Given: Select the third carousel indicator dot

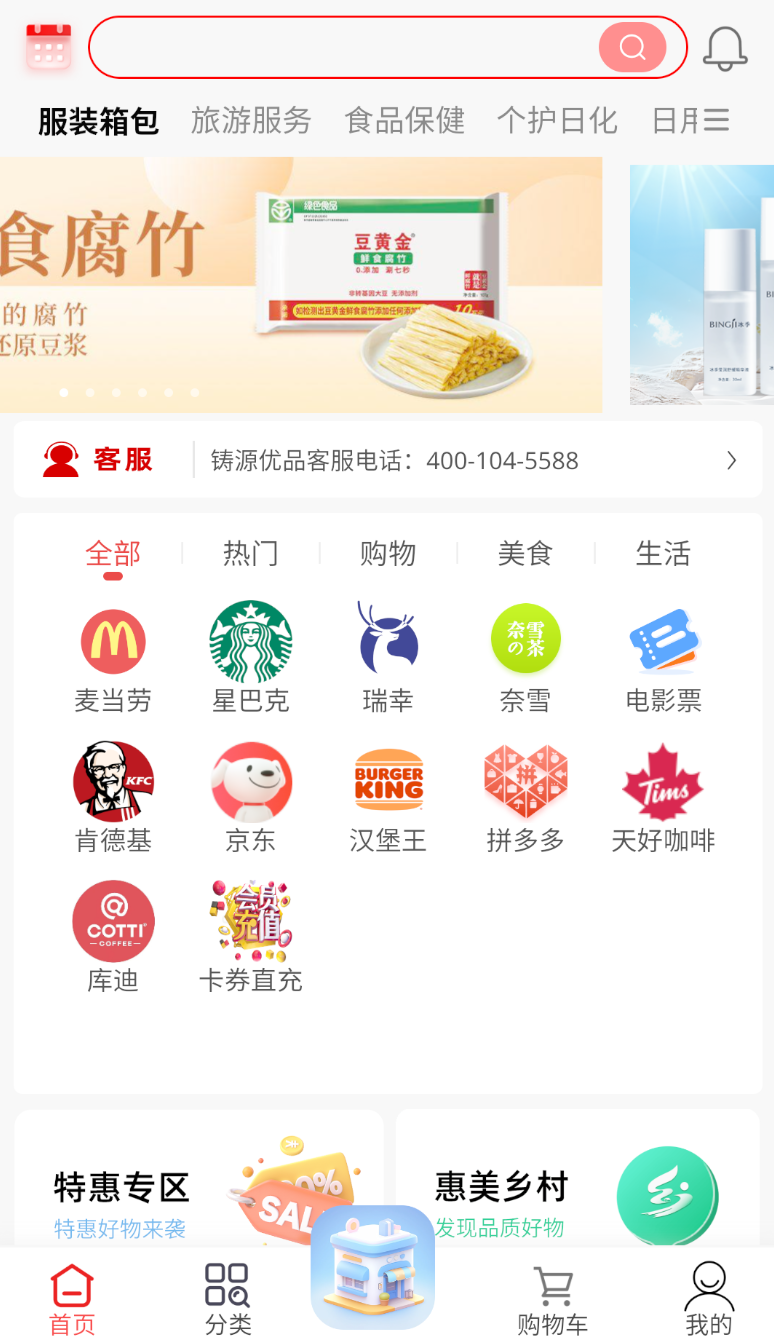Looking at the screenshot, I should pyautogui.click(x=116, y=393).
